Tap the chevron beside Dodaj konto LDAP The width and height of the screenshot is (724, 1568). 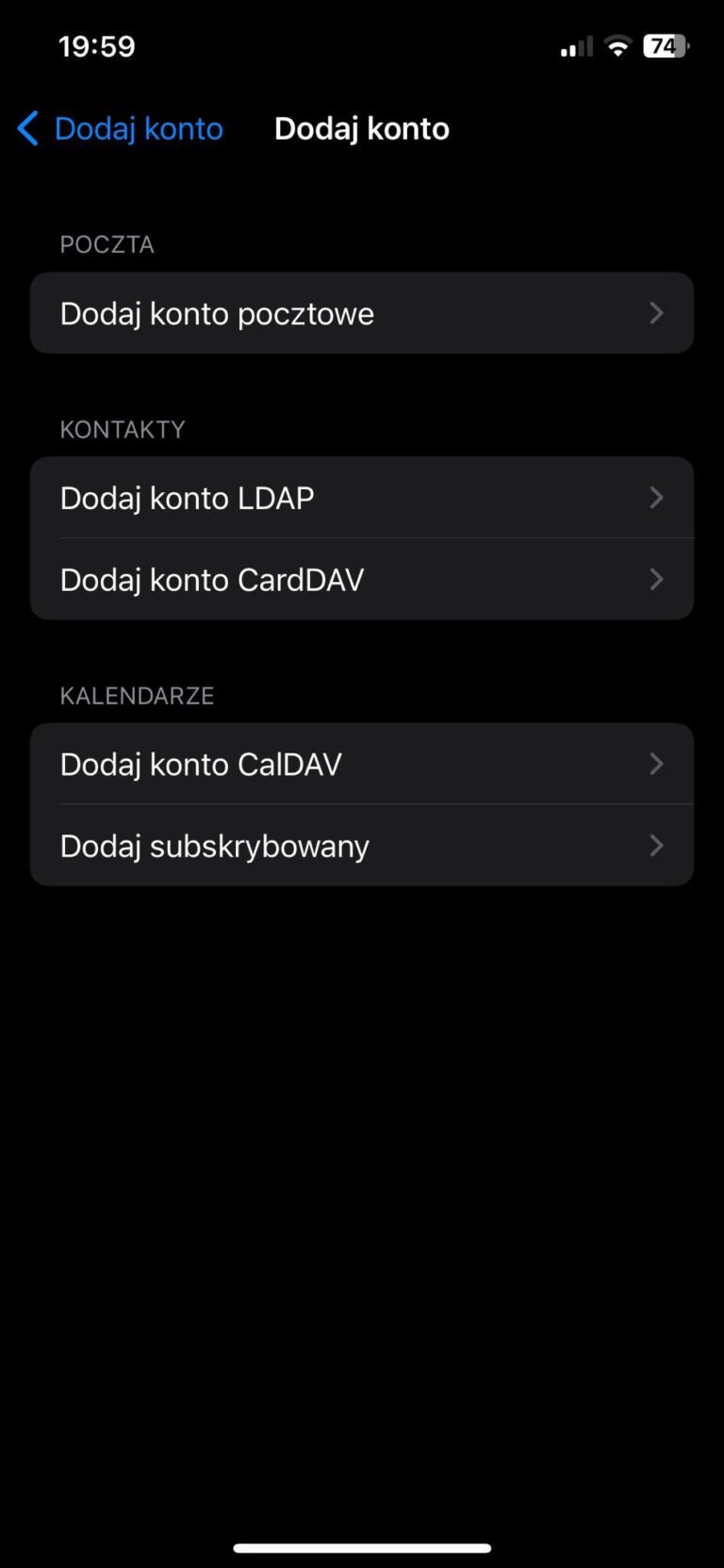656,498
